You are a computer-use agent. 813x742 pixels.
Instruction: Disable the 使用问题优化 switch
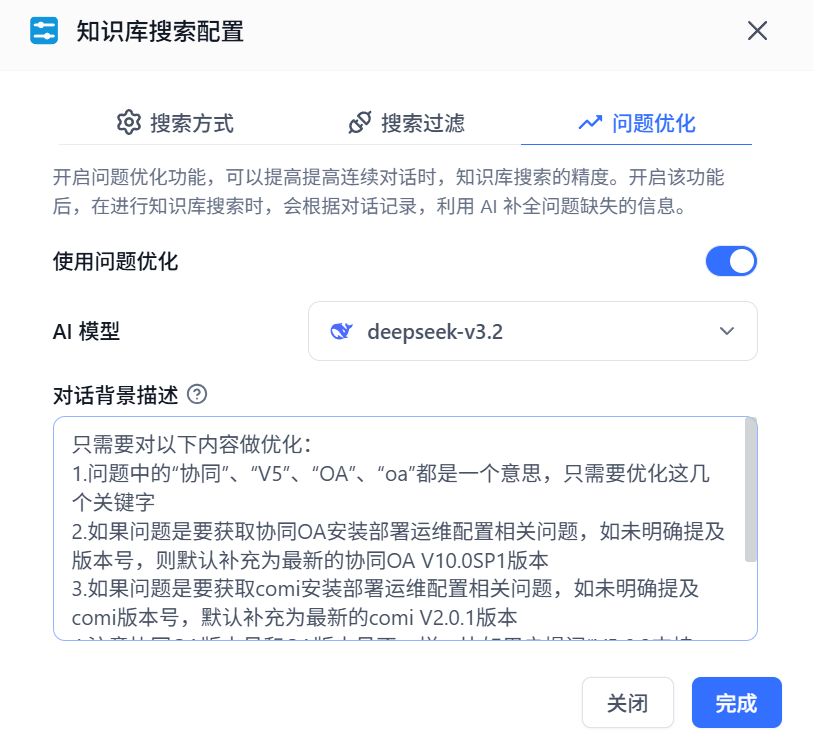point(731,262)
